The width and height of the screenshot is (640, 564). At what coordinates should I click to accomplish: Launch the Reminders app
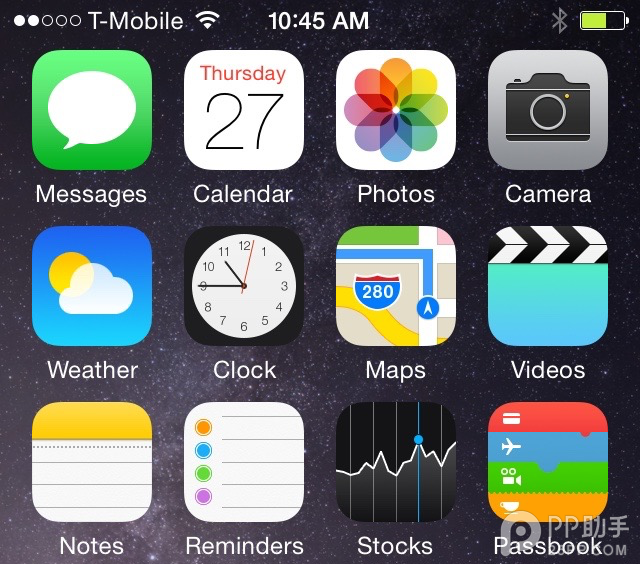click(244, 462)
